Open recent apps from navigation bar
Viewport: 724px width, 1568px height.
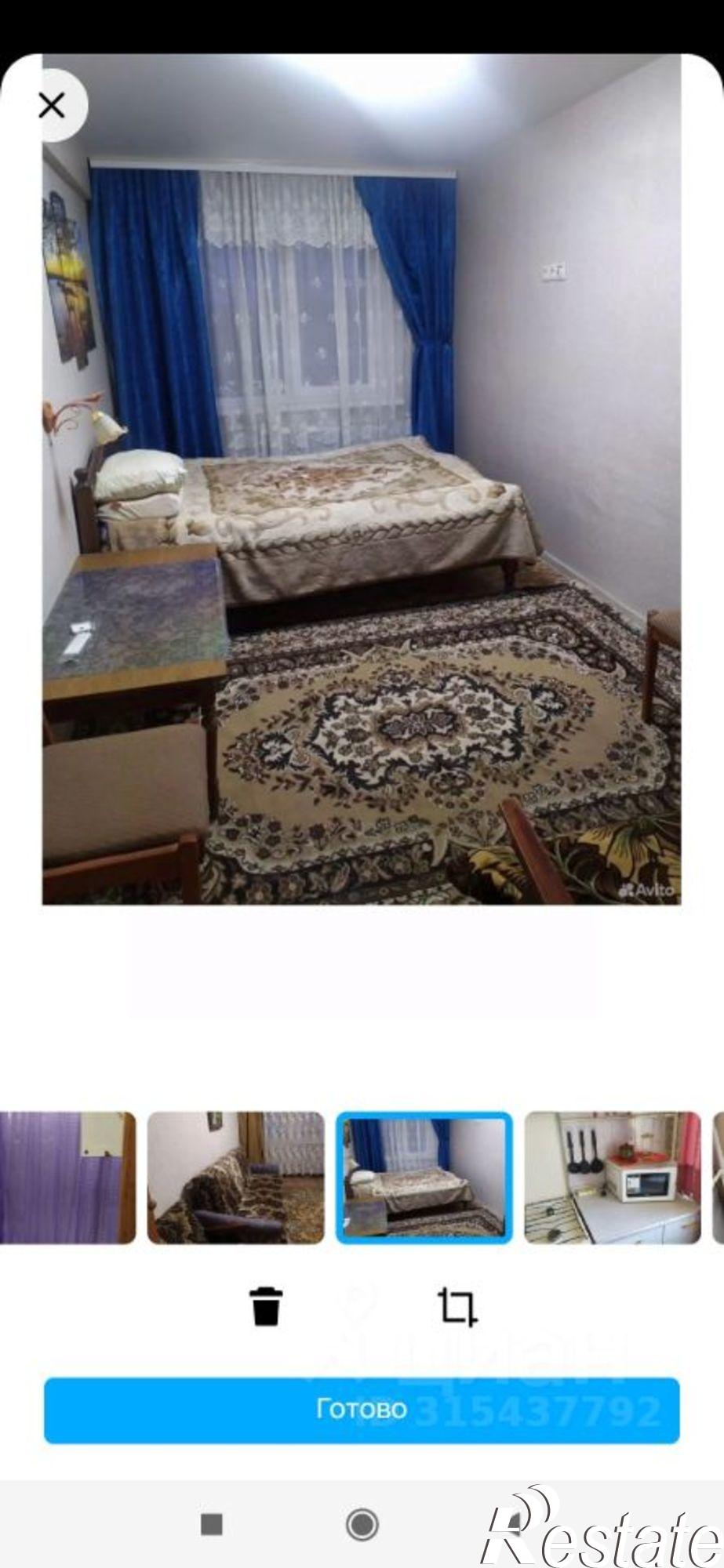(212, 1524)
